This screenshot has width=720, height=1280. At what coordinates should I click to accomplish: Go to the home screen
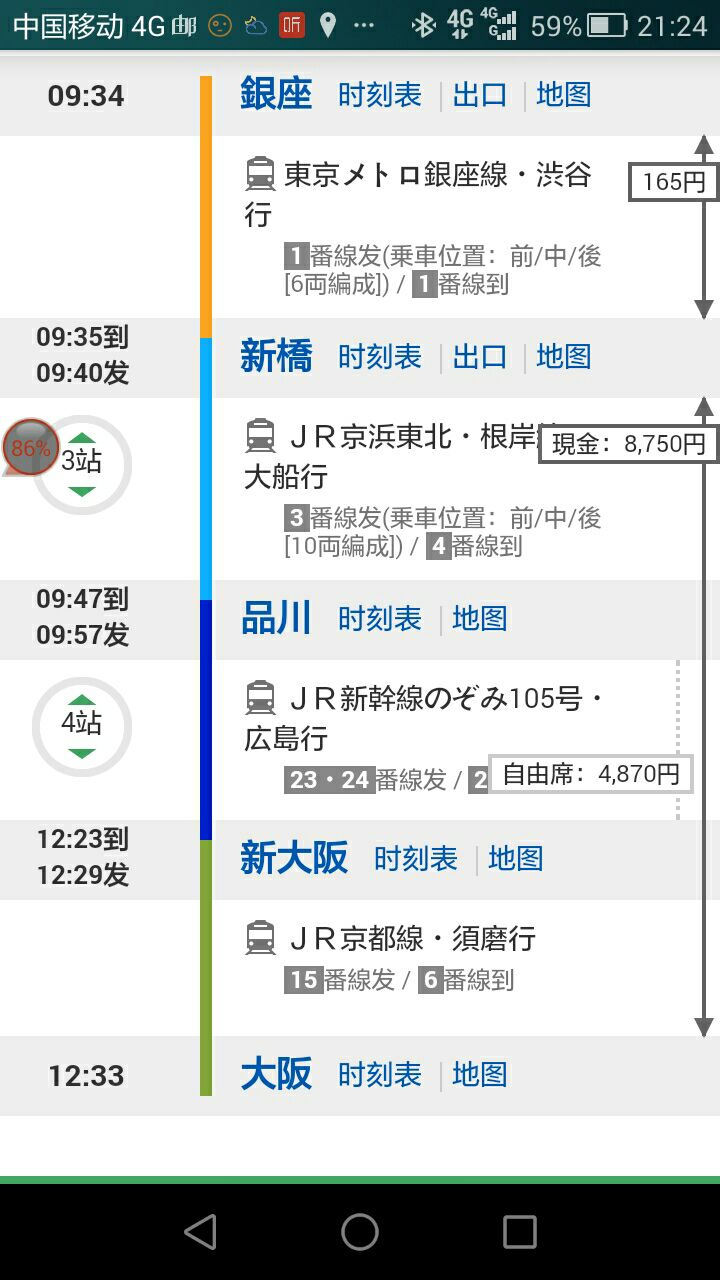click(x=360, y=1232)
